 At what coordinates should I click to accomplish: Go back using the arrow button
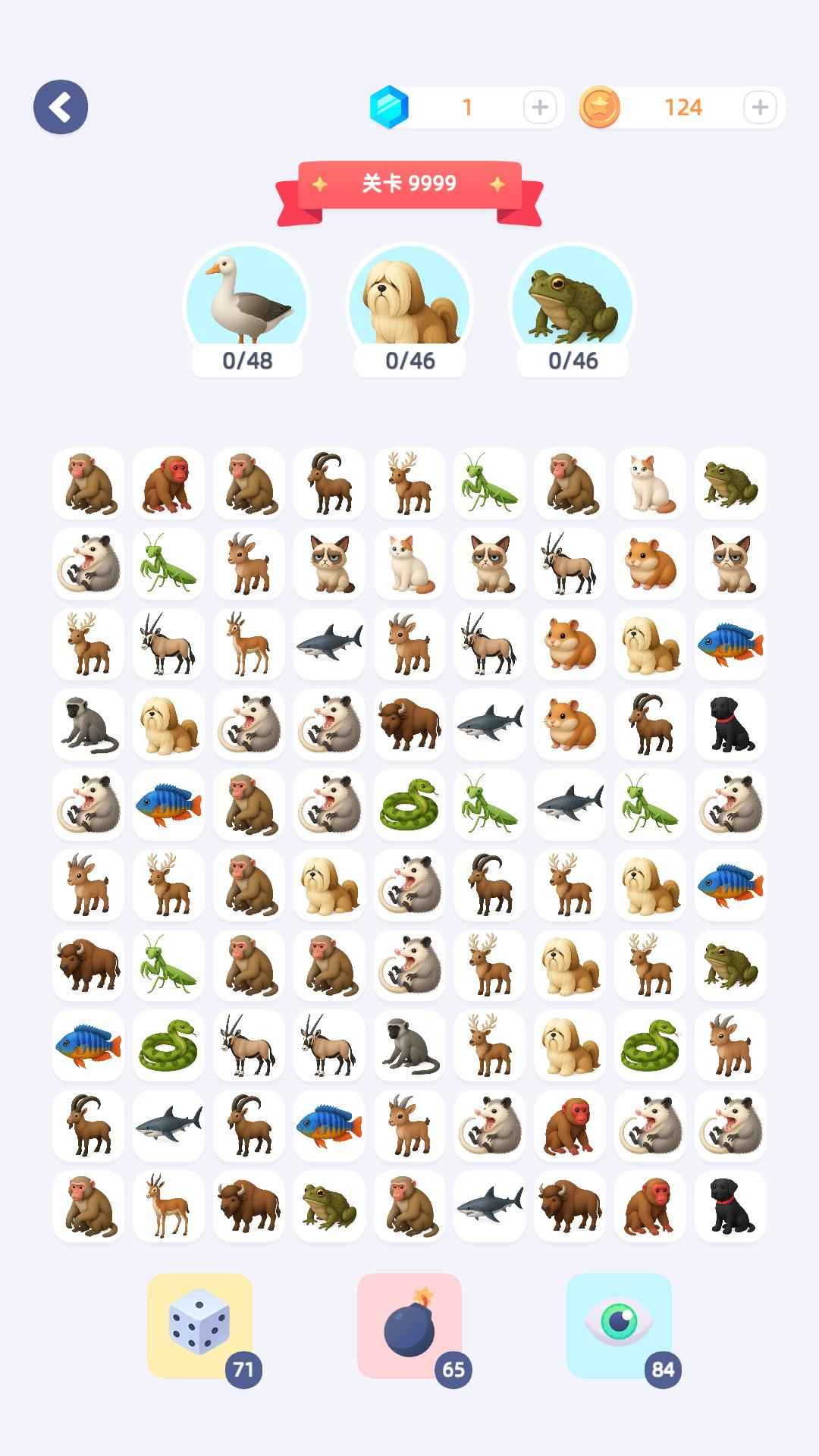click(61, 107)
